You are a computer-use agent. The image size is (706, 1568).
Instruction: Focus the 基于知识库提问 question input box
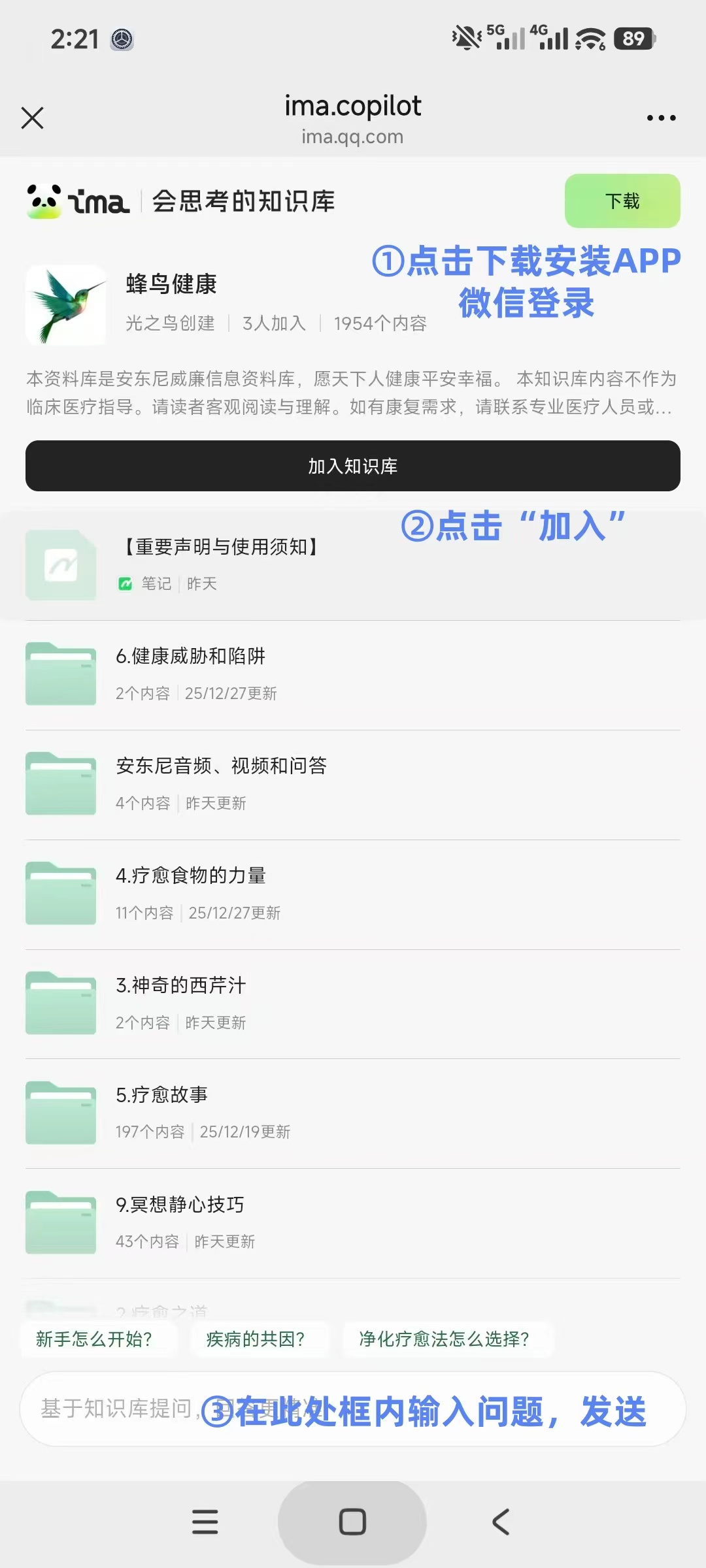click(353, 1409)
